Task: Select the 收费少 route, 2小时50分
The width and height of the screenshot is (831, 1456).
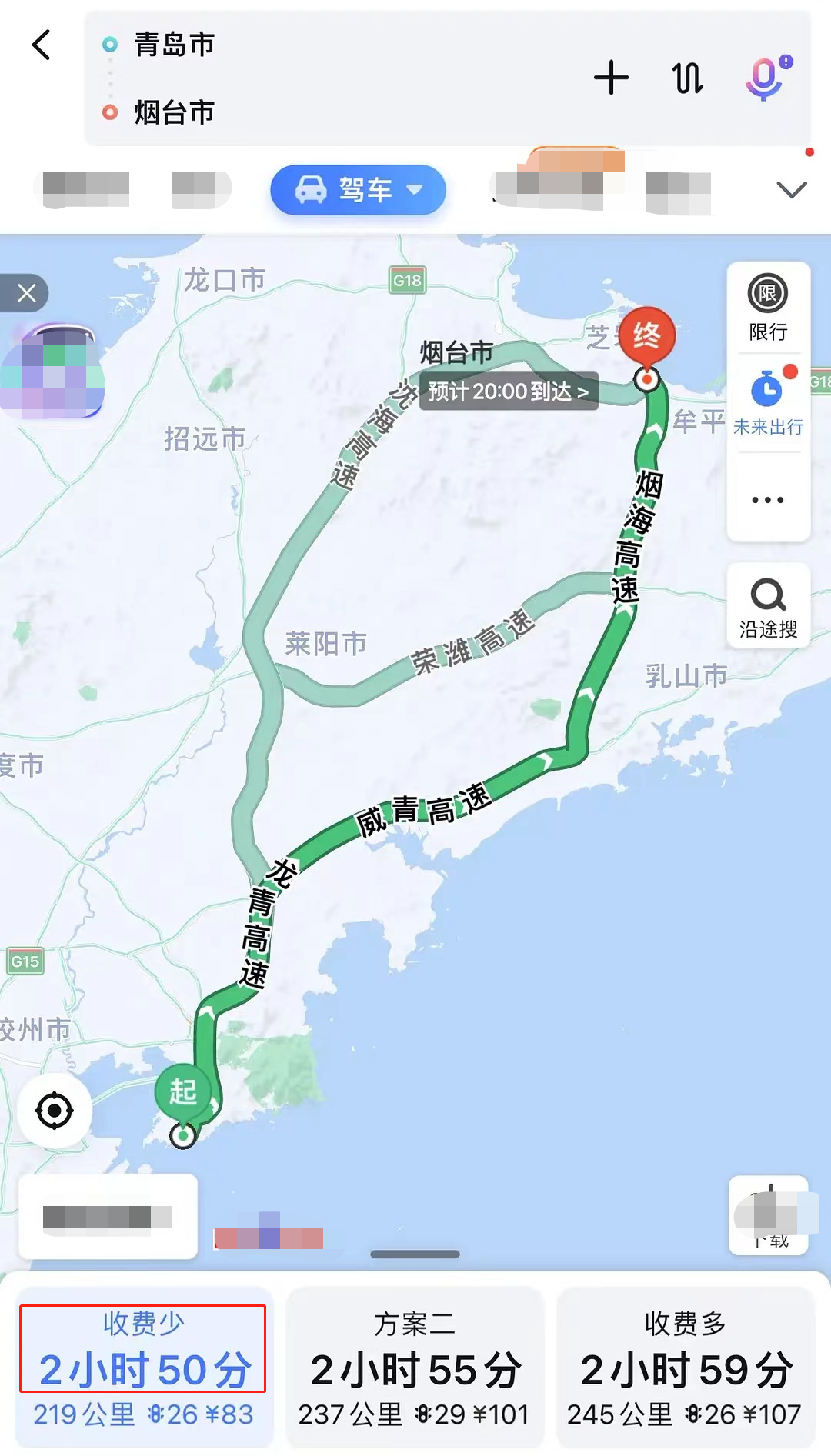Action: click(x=144, y=1368)
